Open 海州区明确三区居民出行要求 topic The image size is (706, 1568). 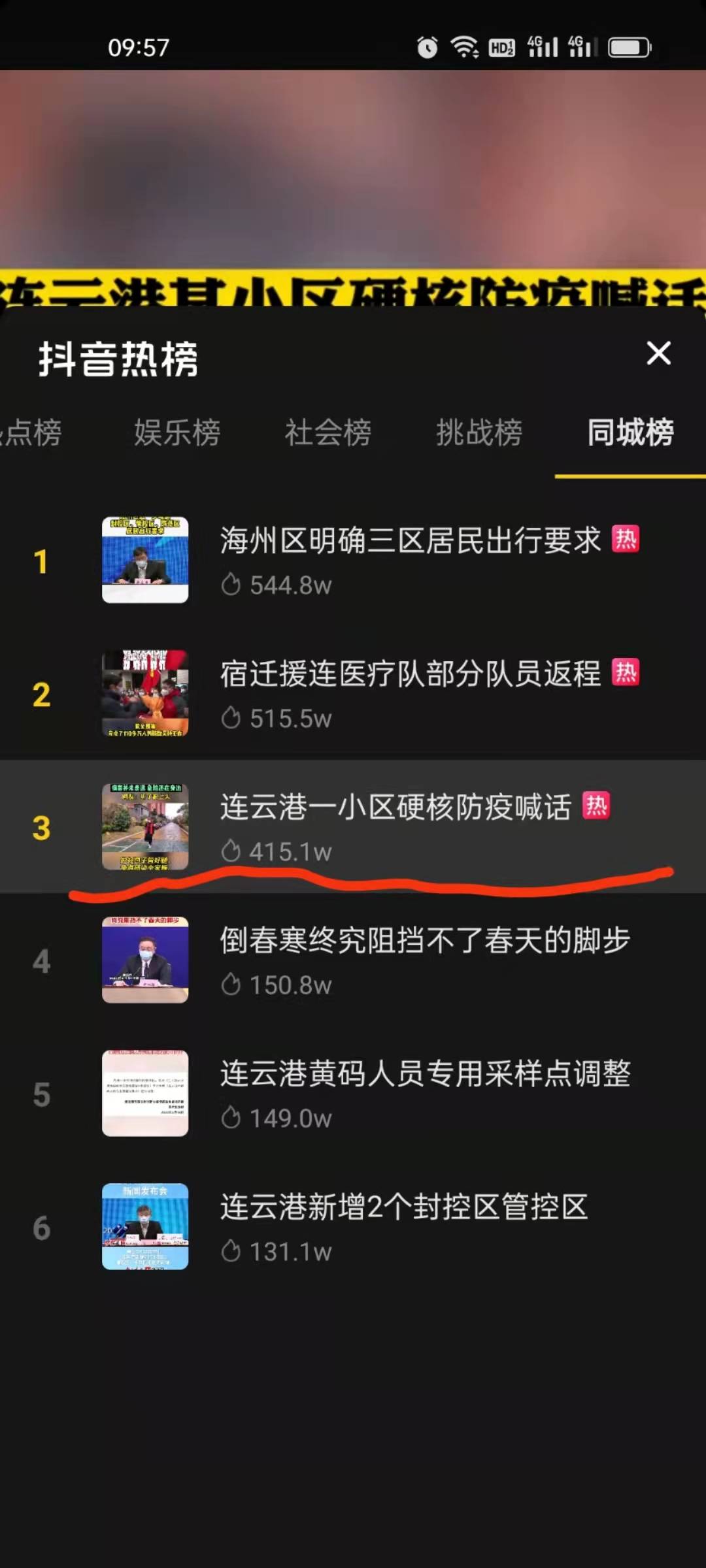click(353, 561)
